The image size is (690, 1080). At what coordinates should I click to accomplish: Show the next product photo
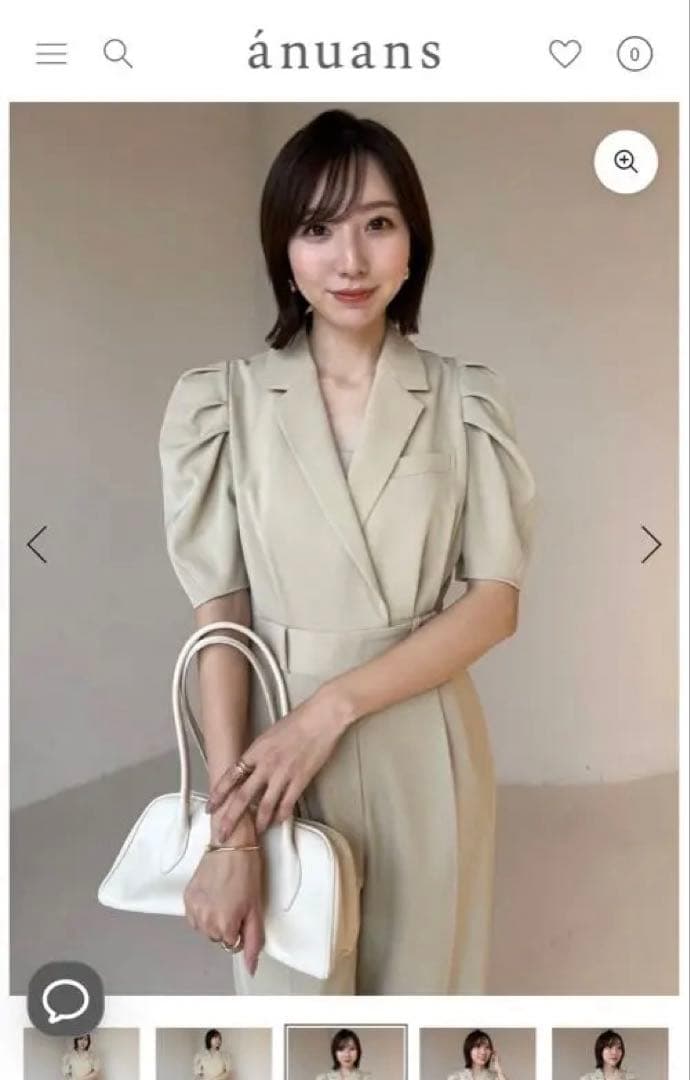pyautogui.click(x=651, y=545)
